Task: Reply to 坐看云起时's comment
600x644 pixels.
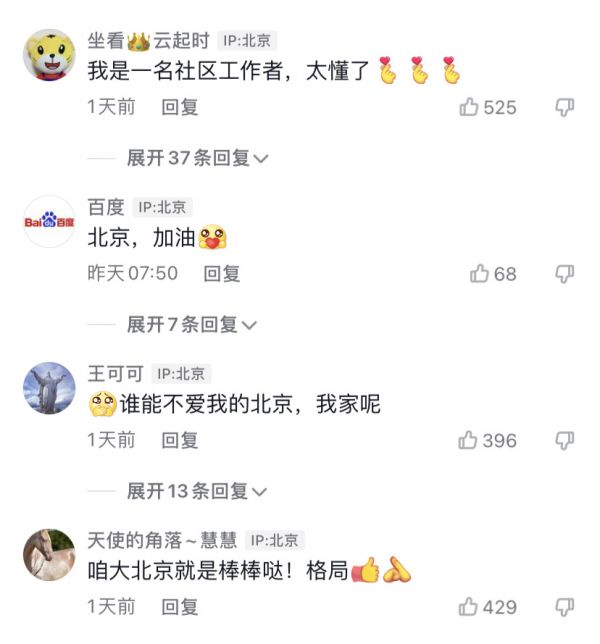Action: 180,107
